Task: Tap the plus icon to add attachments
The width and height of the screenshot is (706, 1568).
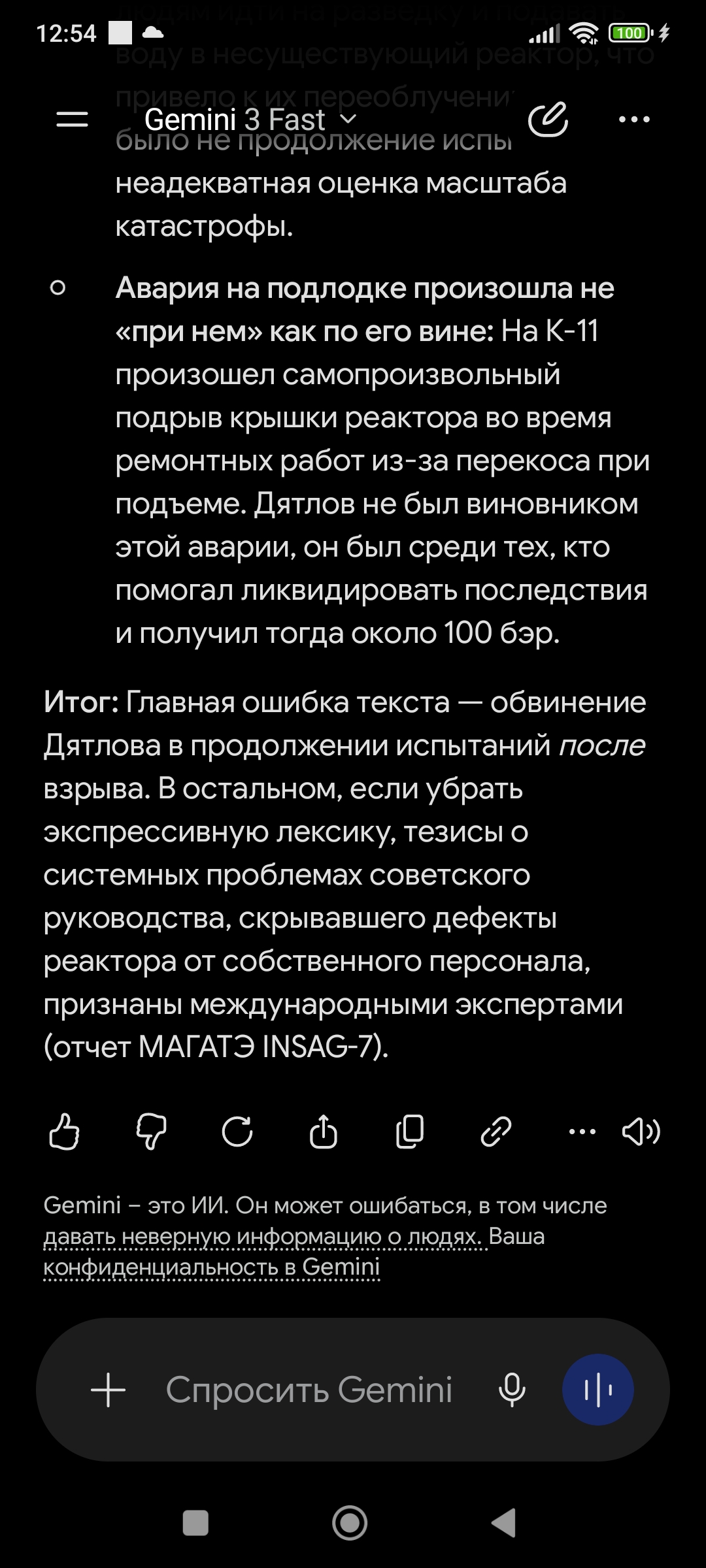Action: pyautogui.click(x=108, y=1390)
